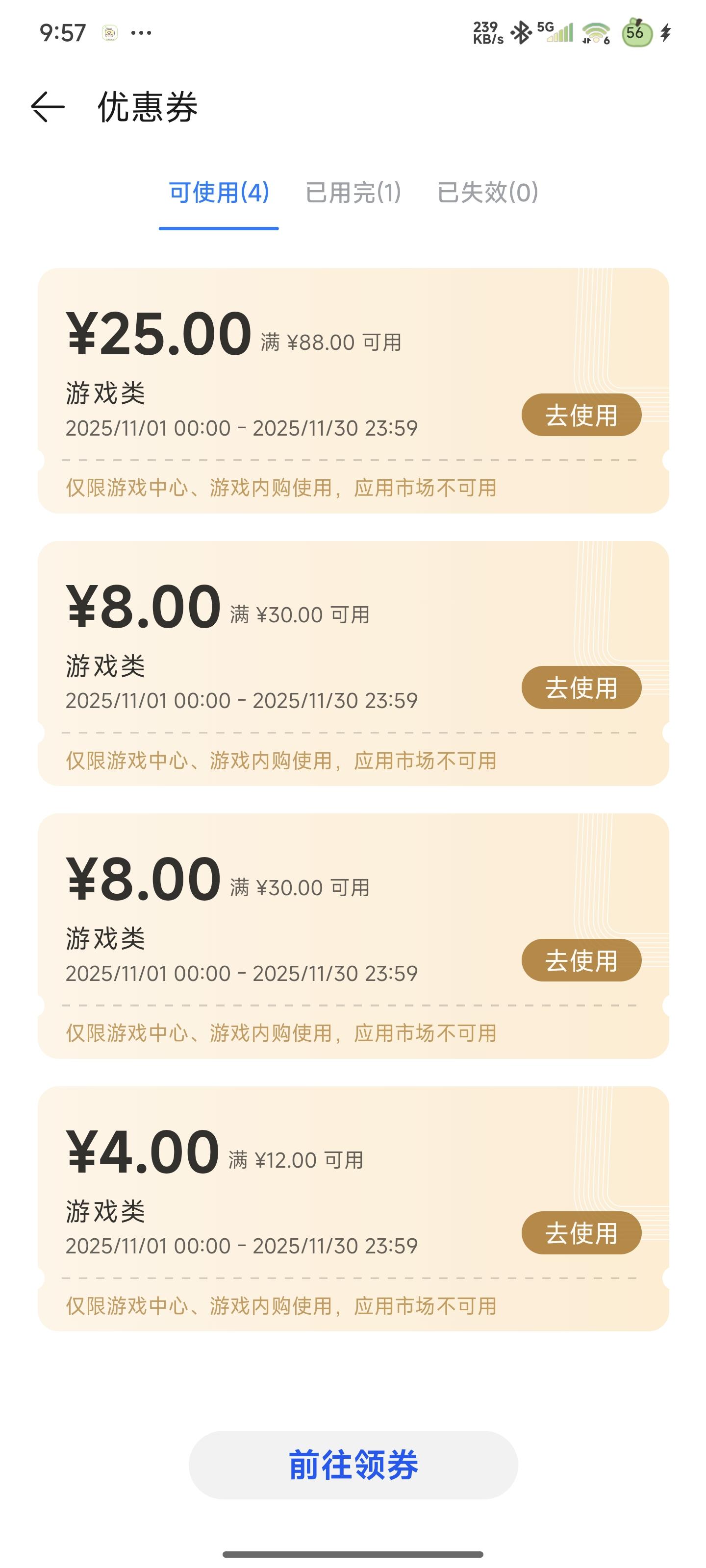This screenshot has height=1568, width=706.
Task: Tap the charging lightning bolt icon
Action: point(665,32)
